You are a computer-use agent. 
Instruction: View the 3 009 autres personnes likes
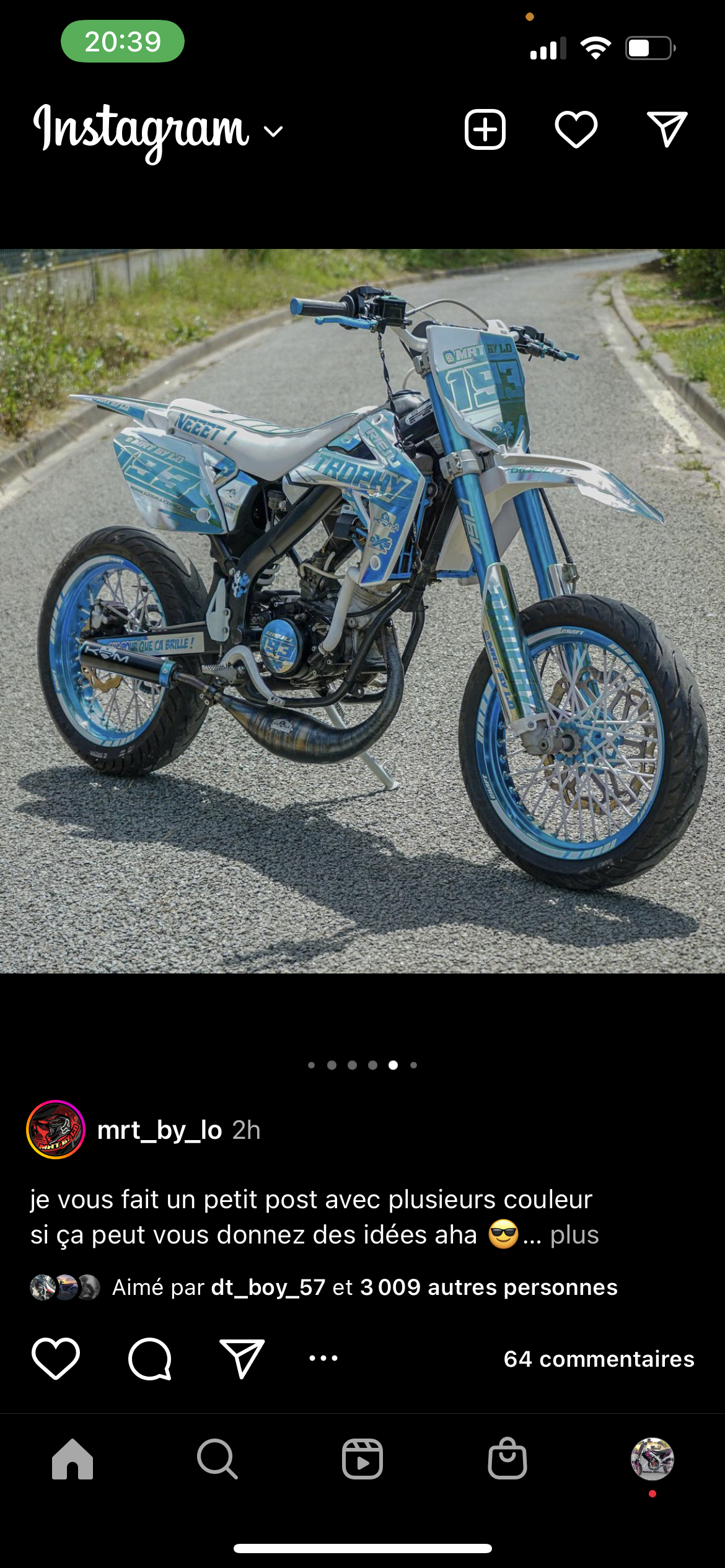(489, 1287)
